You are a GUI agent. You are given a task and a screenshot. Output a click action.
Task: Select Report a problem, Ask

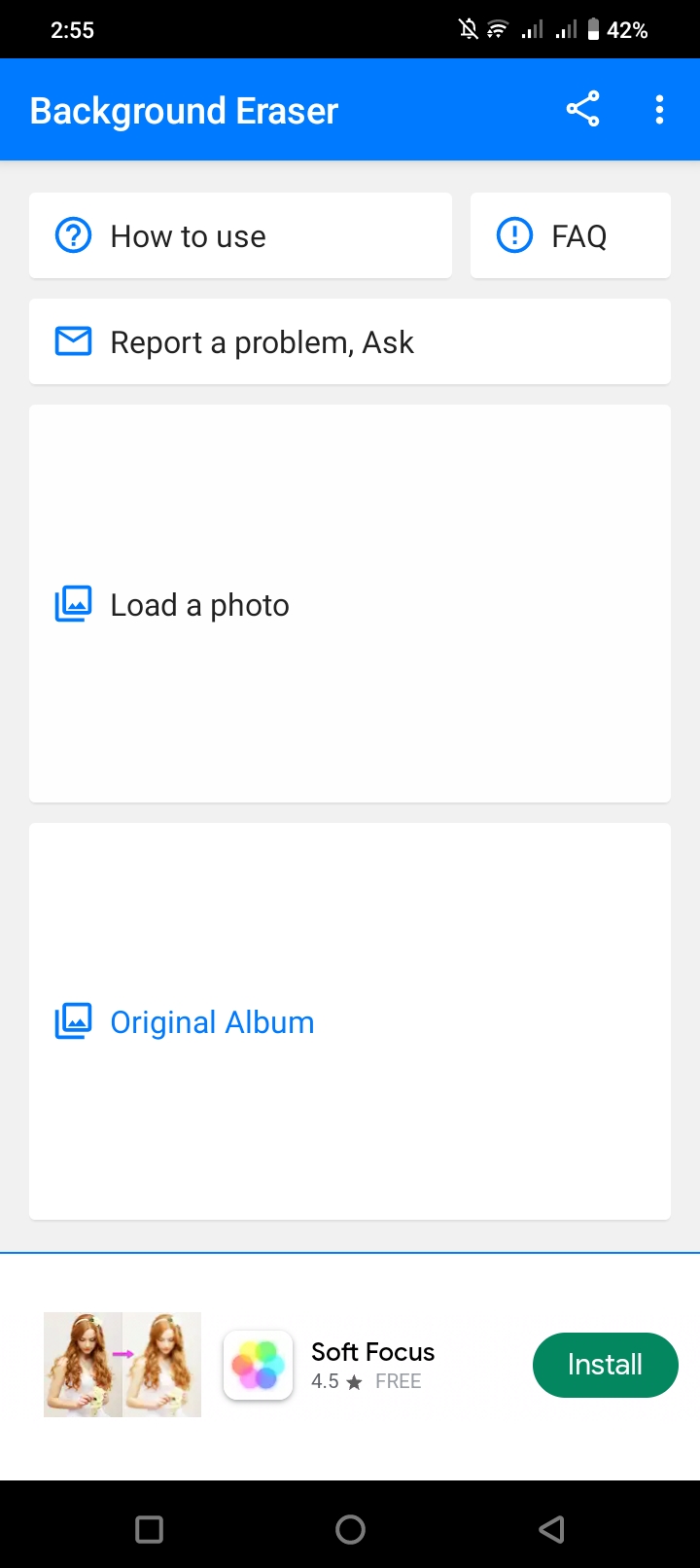[349, 341]
